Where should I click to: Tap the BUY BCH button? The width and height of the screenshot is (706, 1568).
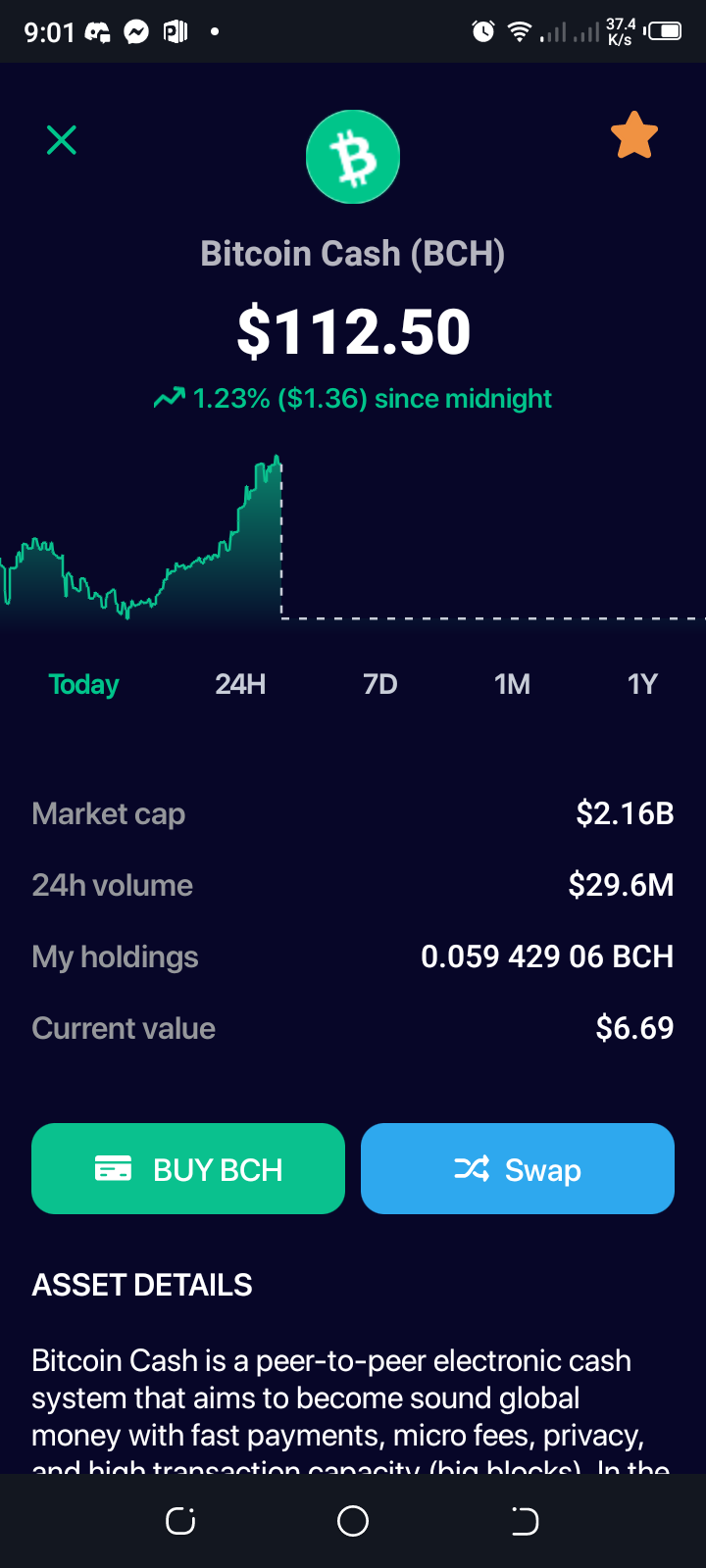click(x=188, y=1169)
